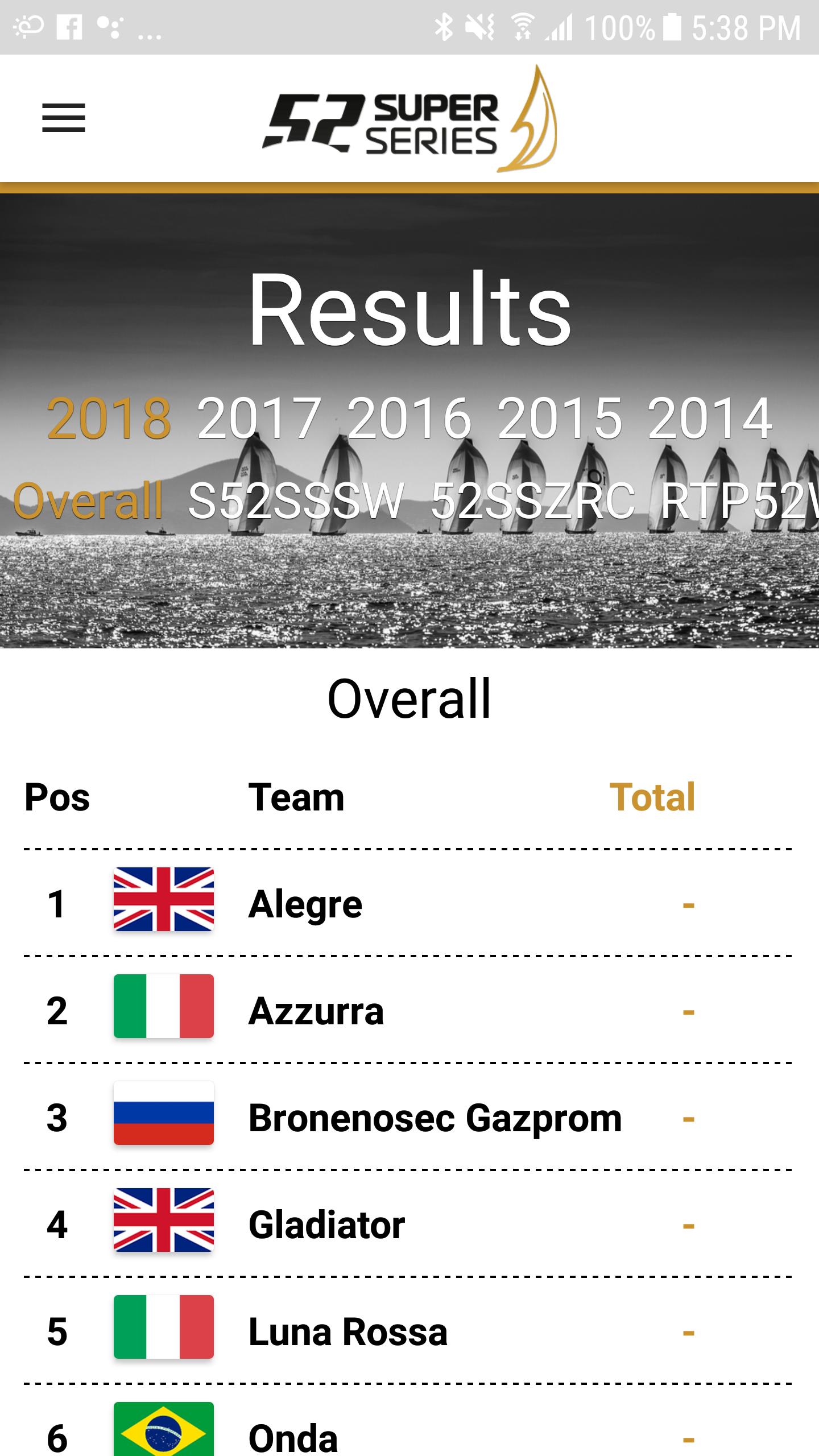Switch to 2014 results
Screen dimensions: 819x1456
[710, 419]
